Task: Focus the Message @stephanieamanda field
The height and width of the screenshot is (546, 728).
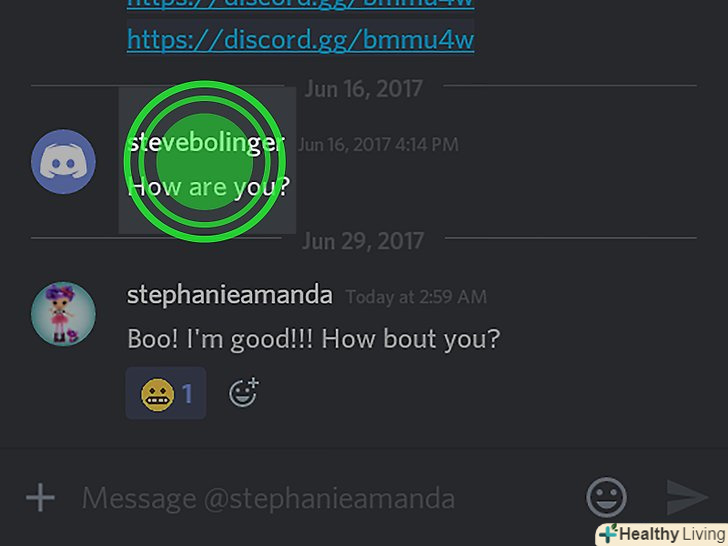Action: click(x=300, y=497)
